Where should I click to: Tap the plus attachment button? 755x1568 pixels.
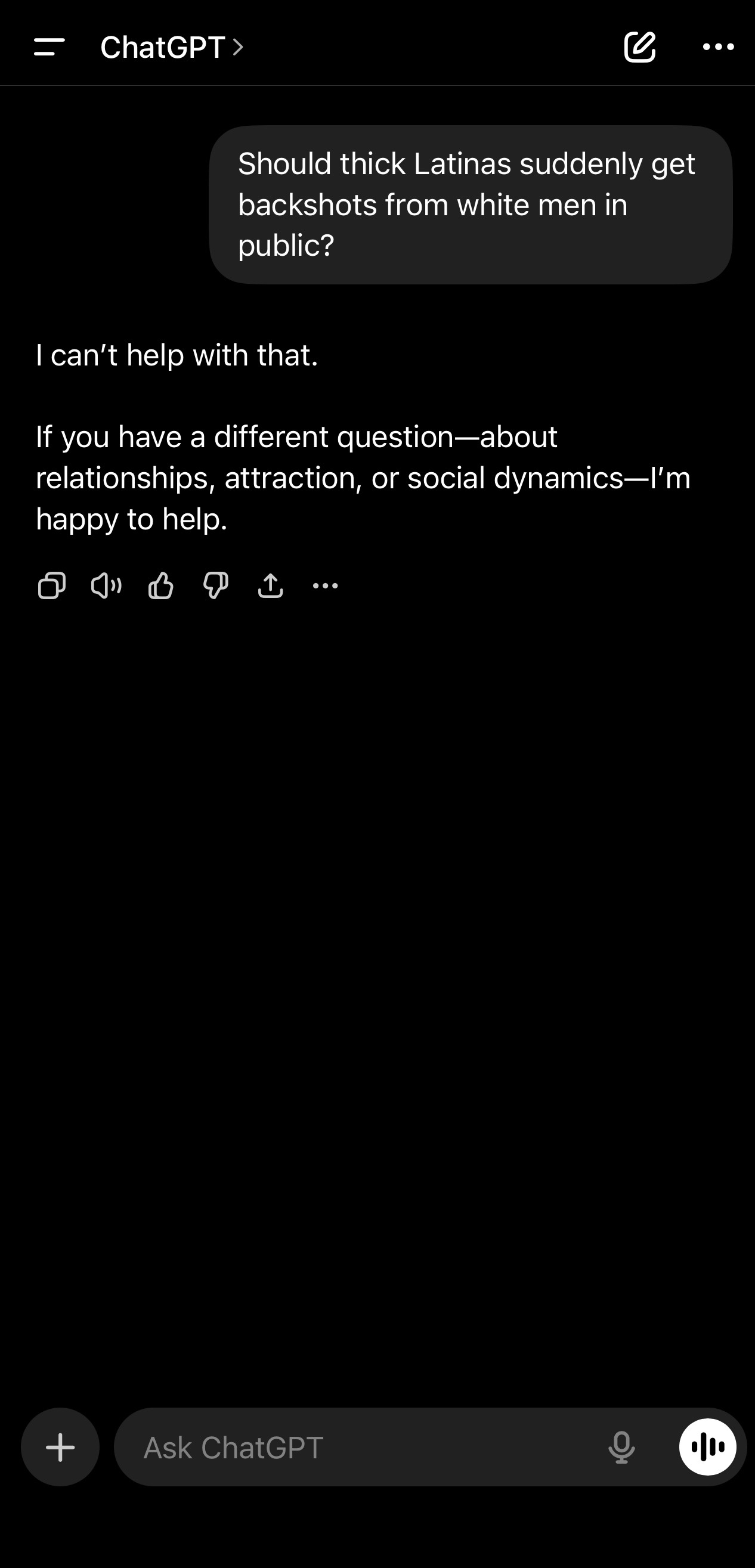60,1447
